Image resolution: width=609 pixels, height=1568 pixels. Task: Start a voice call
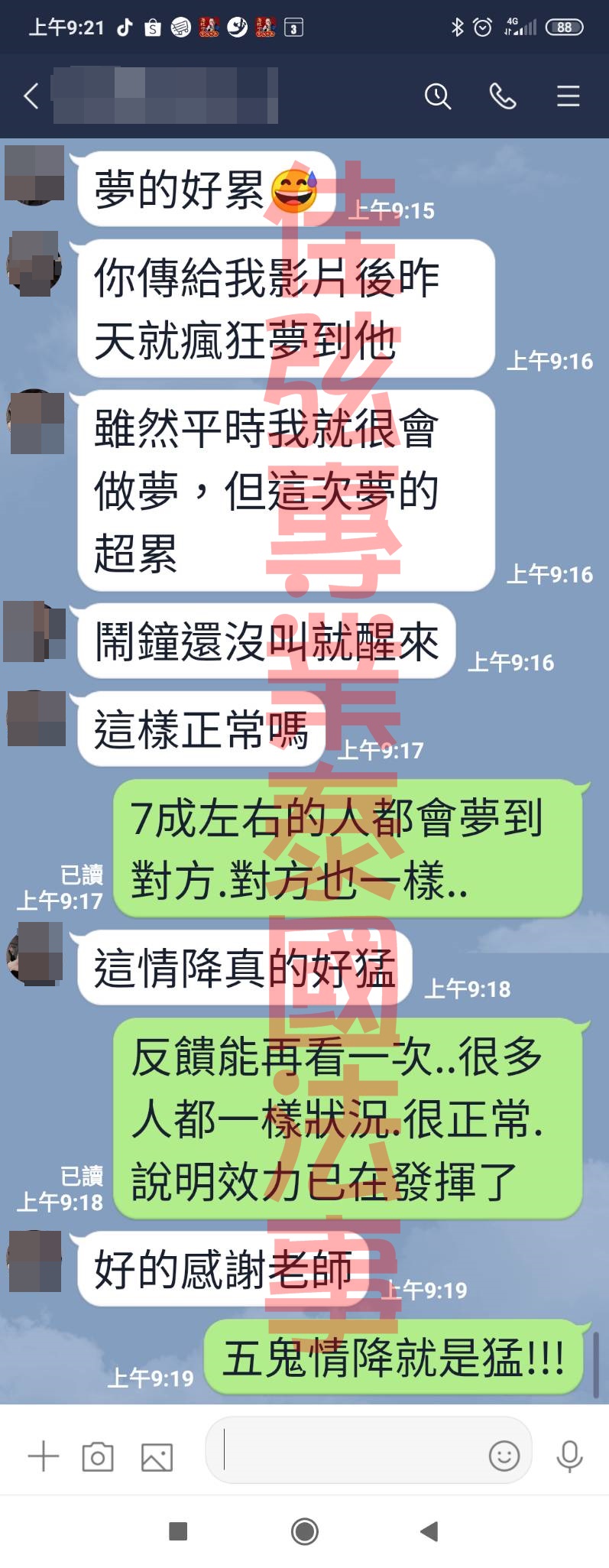click(x=502, y=96)
